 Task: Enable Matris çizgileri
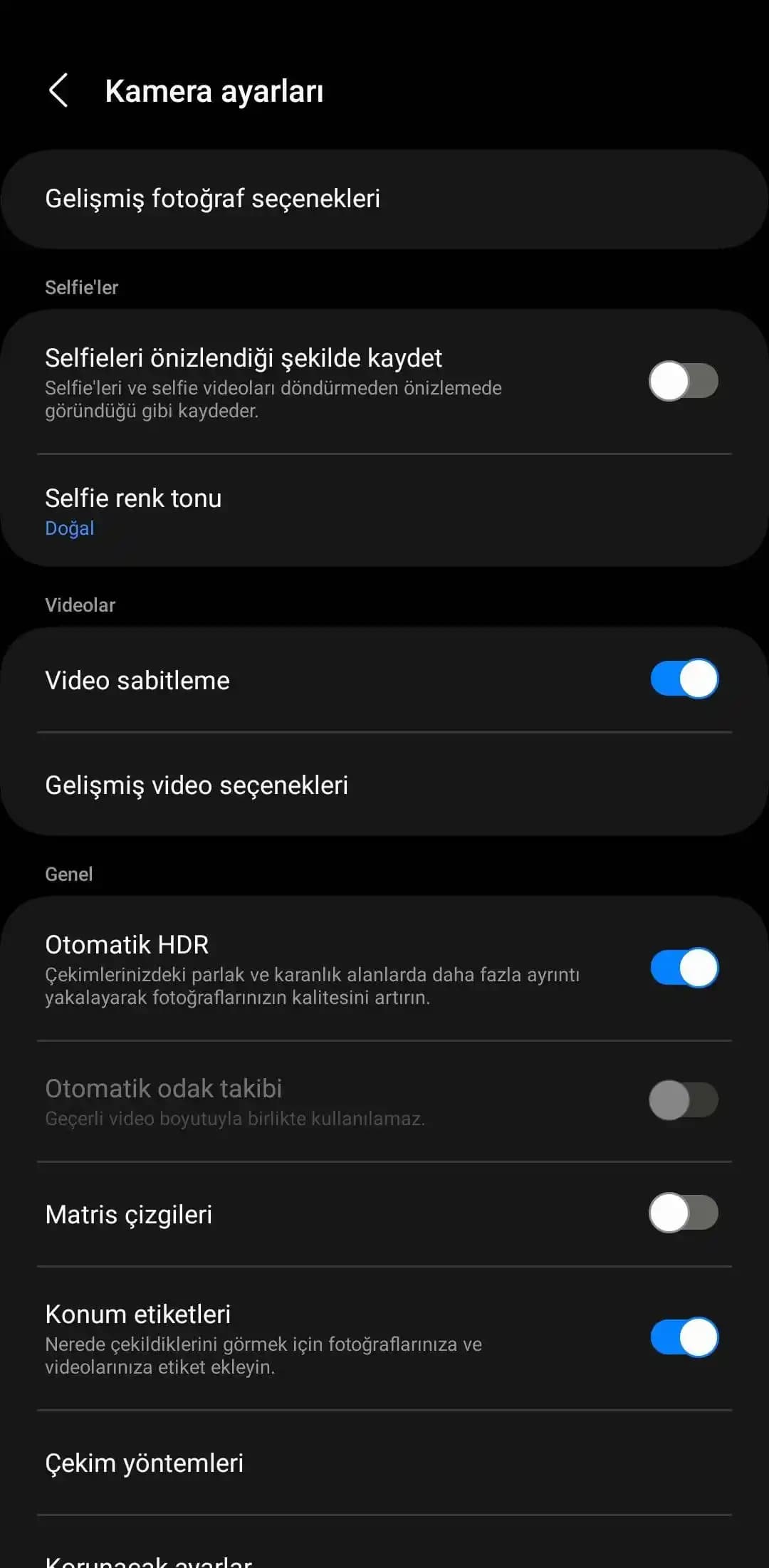tap(681, 1213)
